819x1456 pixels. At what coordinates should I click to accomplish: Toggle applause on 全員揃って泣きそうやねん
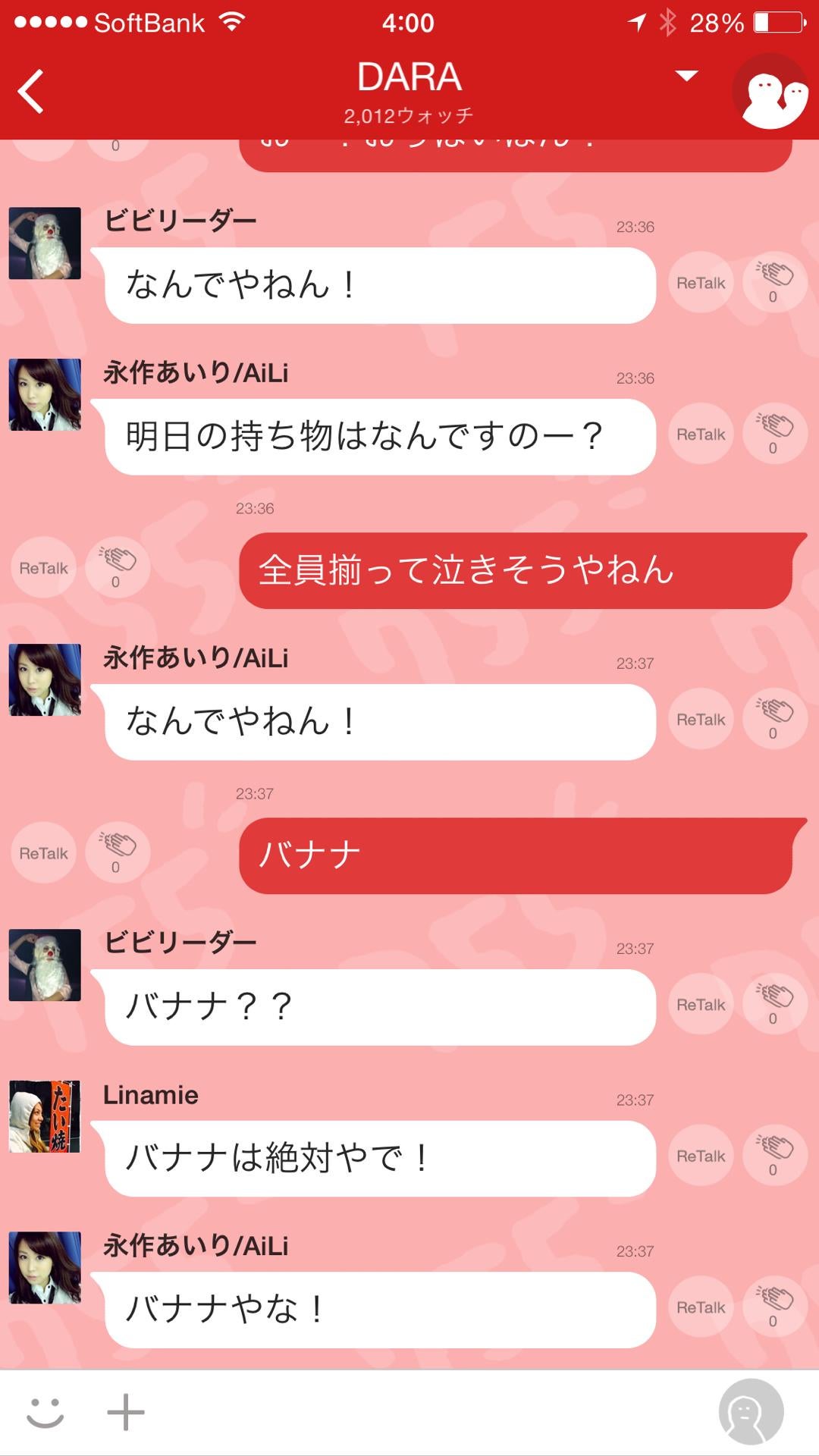tap(118, 566)
